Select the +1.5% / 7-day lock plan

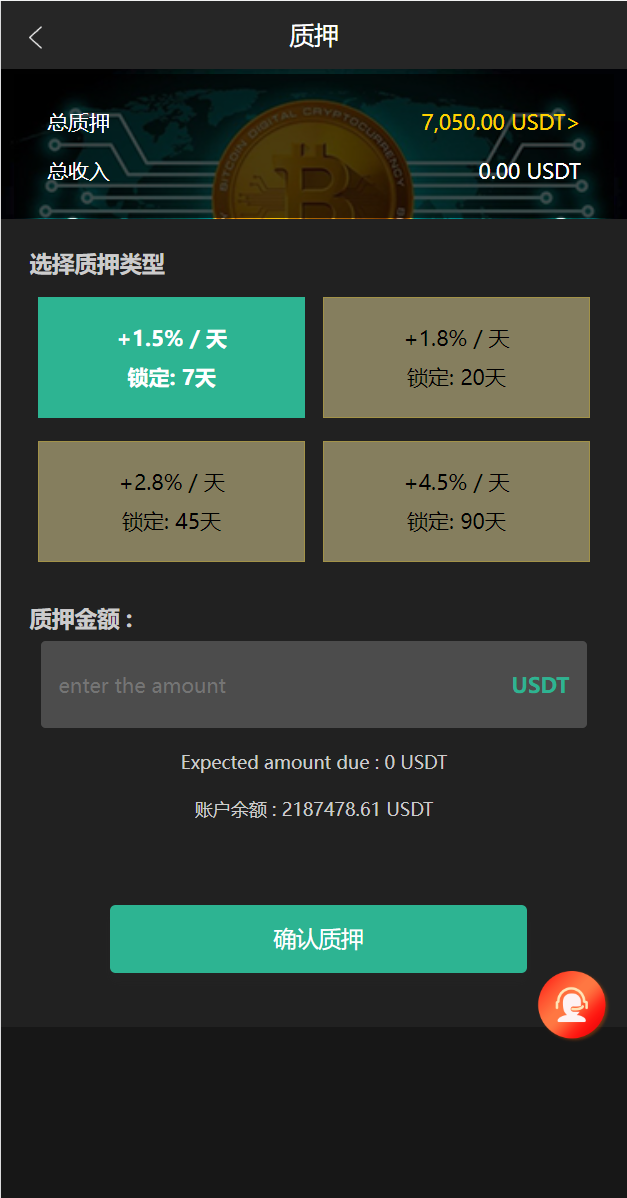(171, 357)
